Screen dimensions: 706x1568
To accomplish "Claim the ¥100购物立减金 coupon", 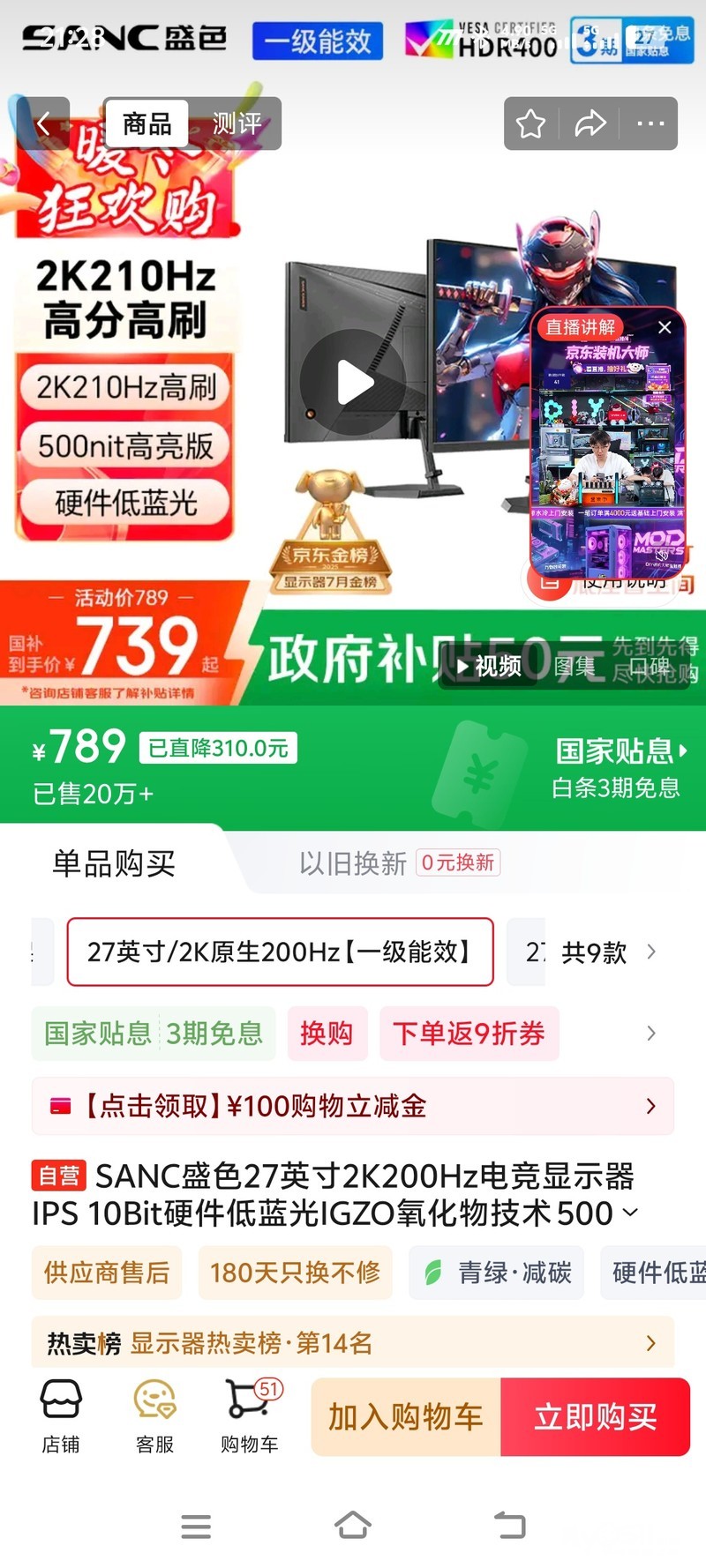I will point(353,1106).
